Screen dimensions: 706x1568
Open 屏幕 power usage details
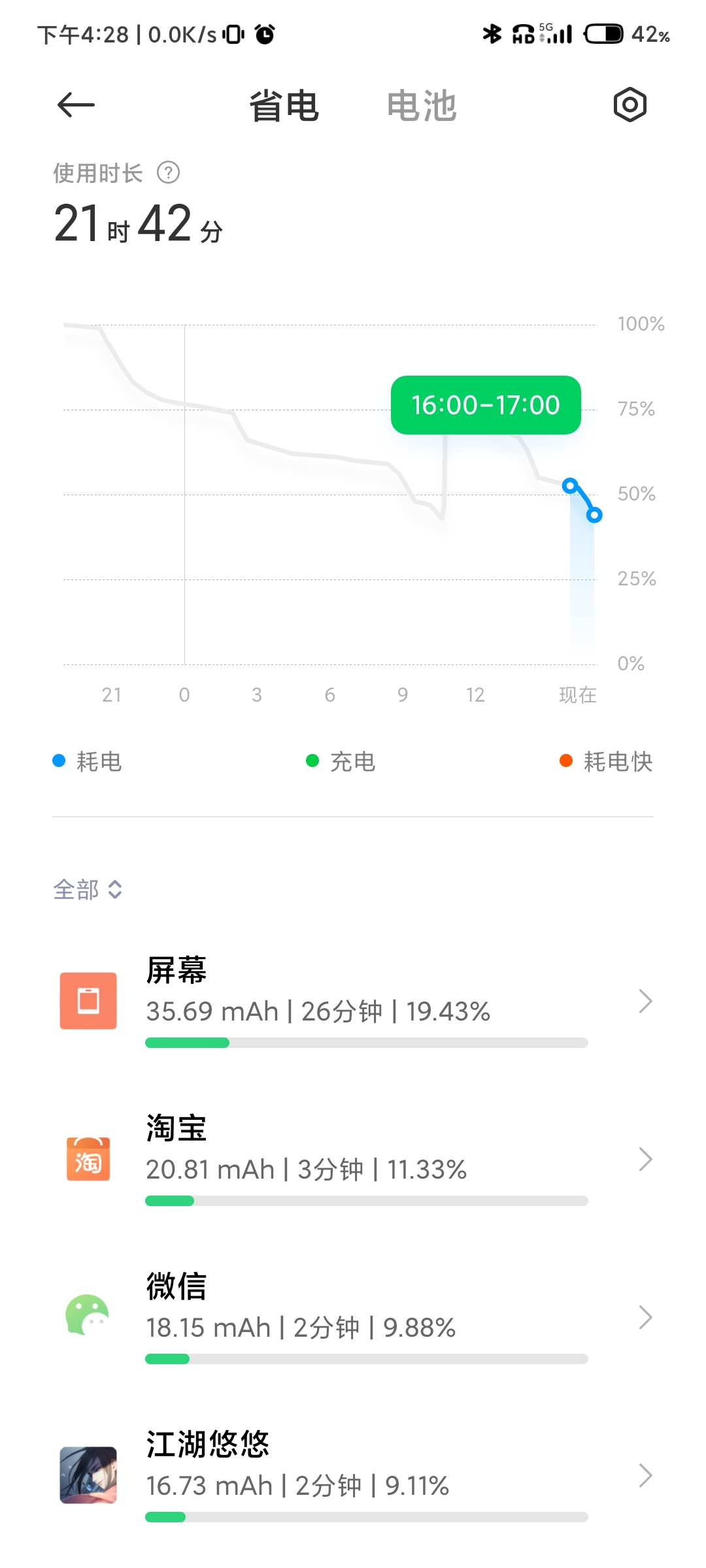coord(353,1002)
